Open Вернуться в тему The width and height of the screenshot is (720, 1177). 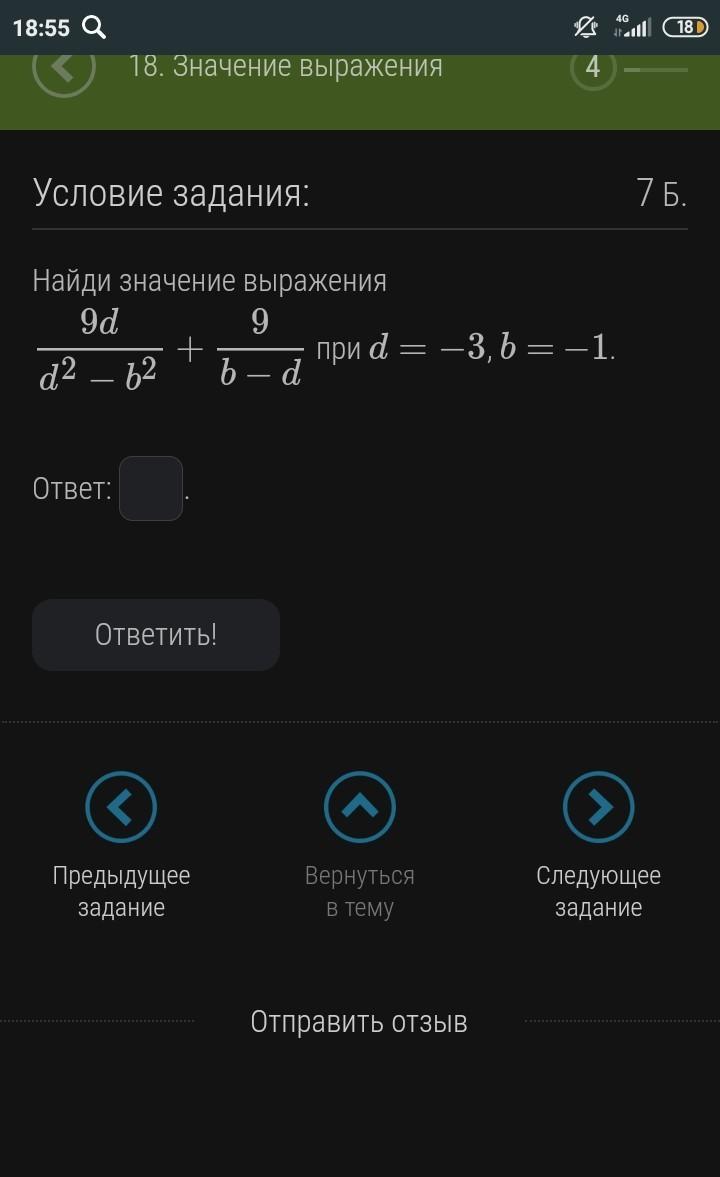(360, 806)
